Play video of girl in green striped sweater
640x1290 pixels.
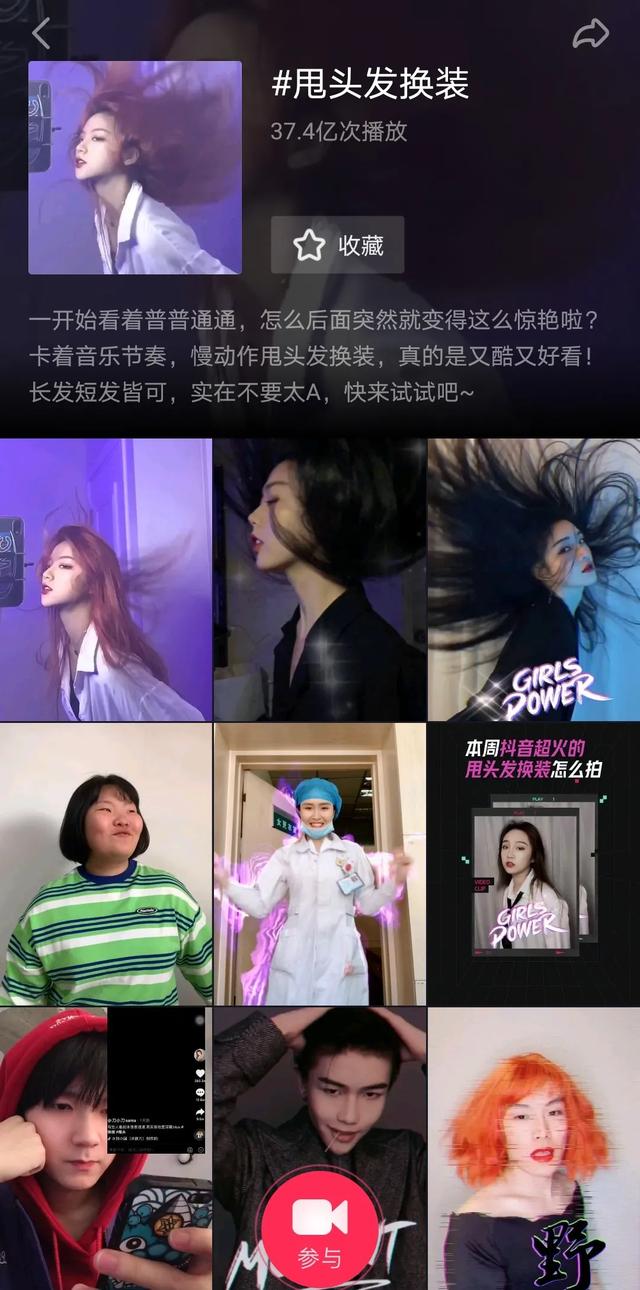(105, 865)
